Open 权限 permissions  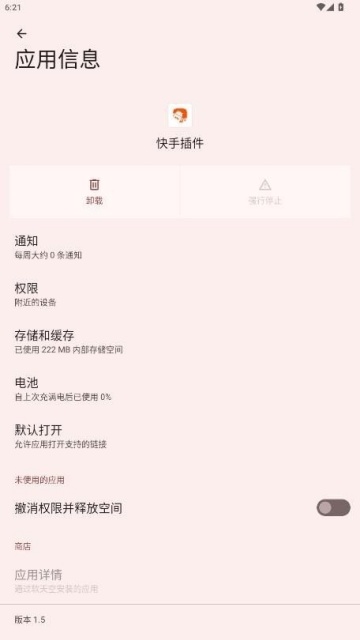[180, 295]
